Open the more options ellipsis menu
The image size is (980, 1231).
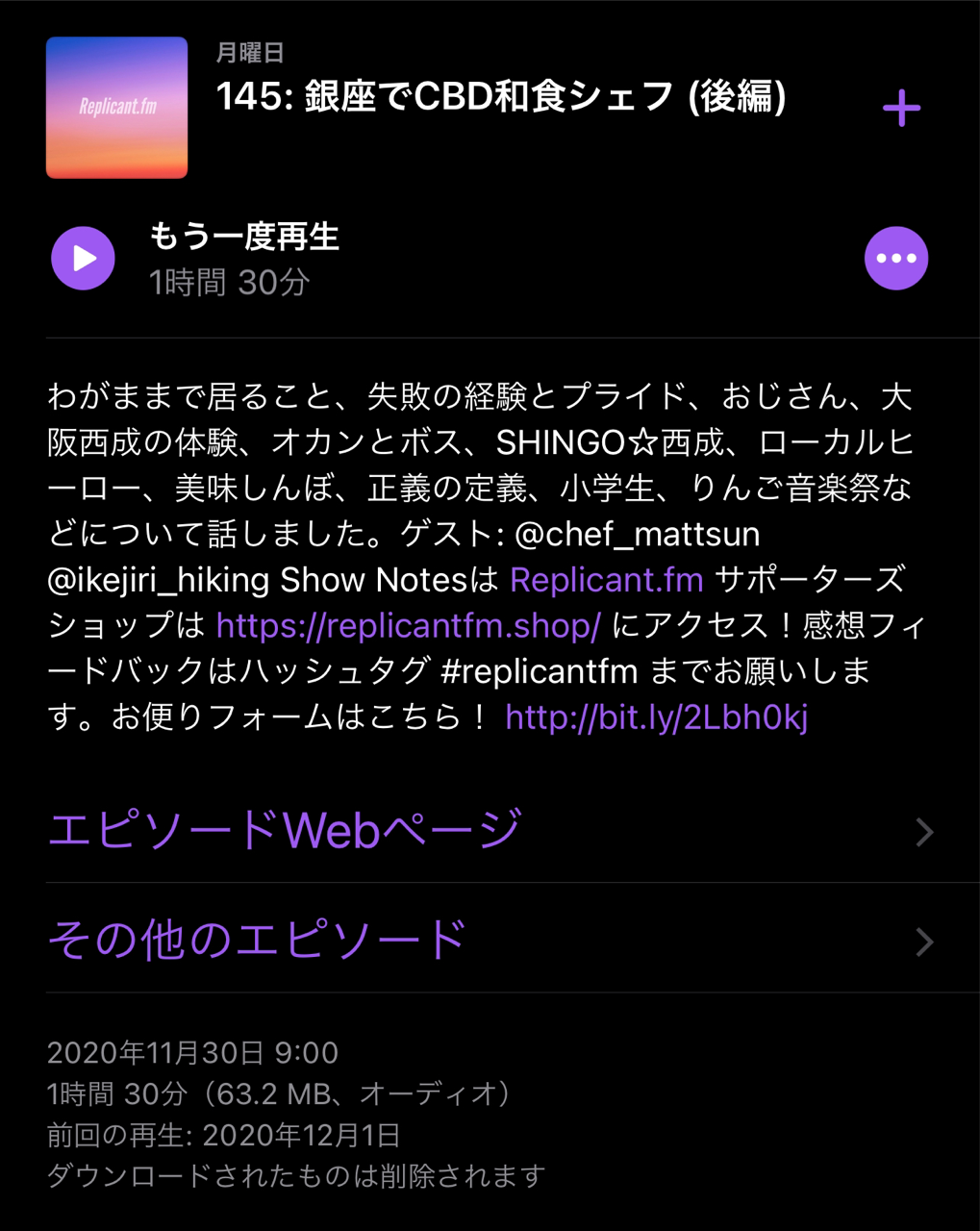pyautogui.click(x=895, y=259)
